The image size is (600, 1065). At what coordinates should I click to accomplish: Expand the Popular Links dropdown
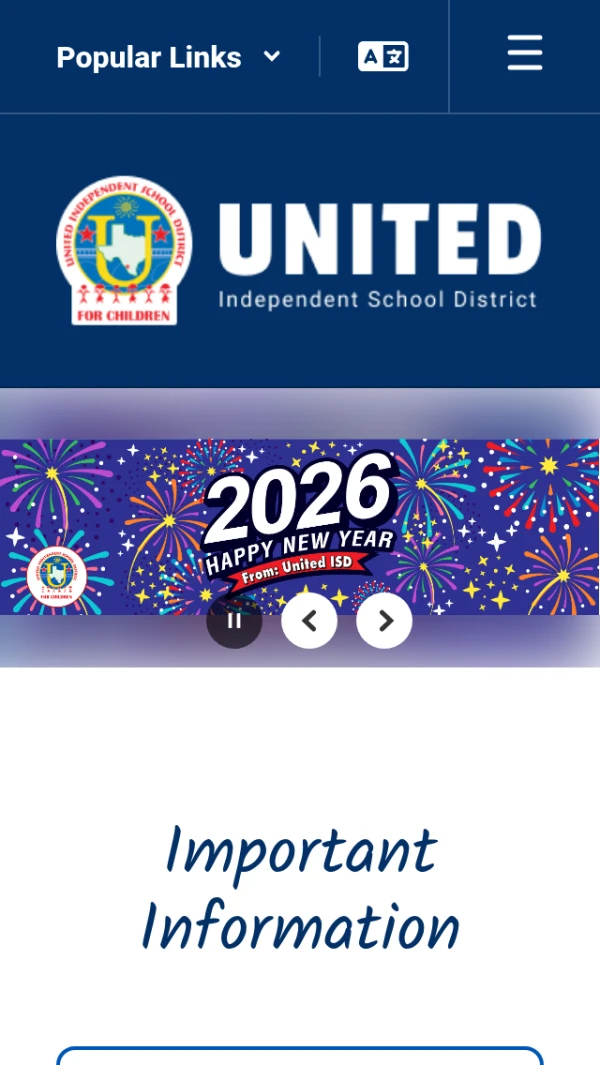pyautogui.click(x=168, y=57)
